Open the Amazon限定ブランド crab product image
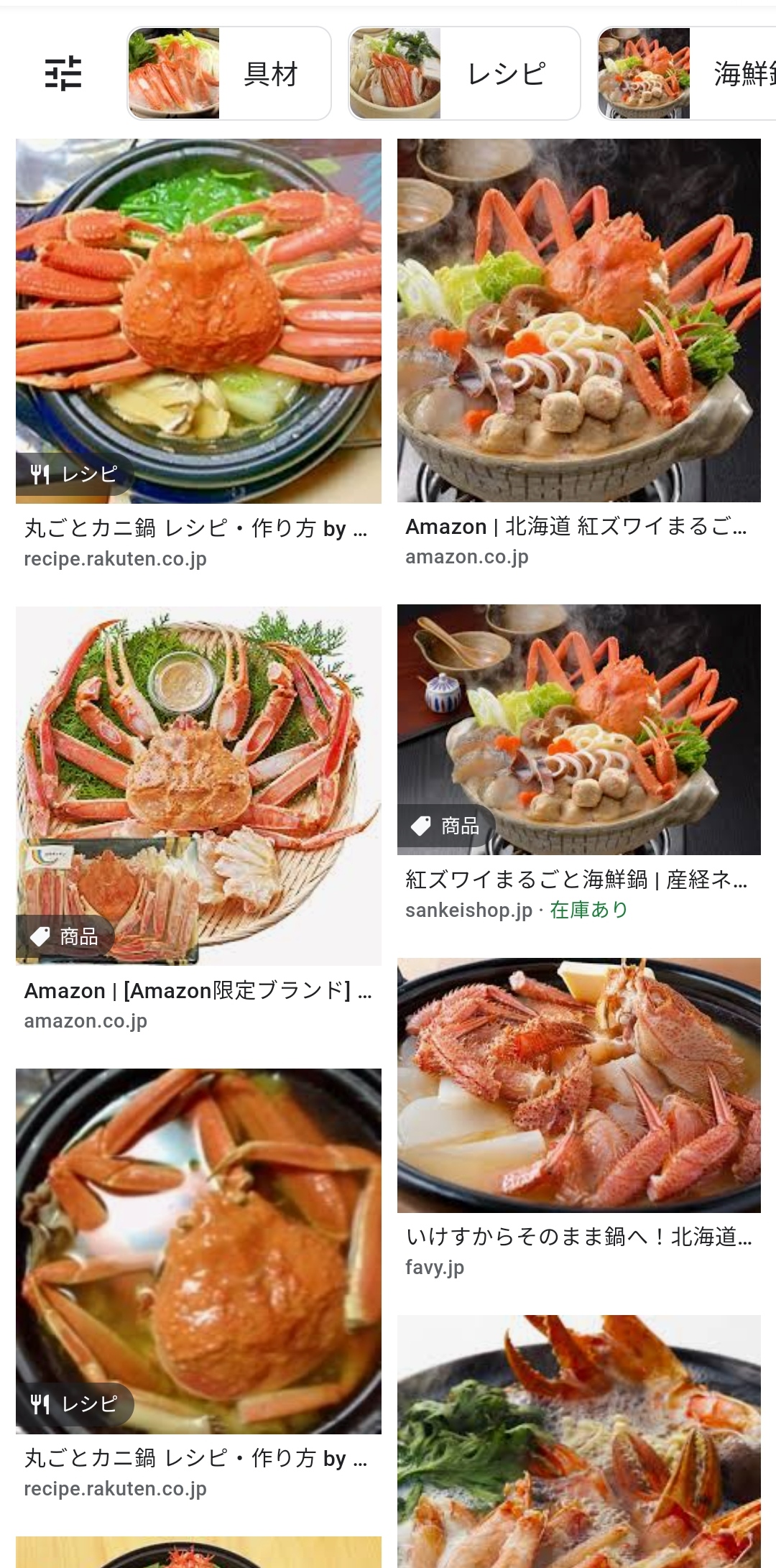The image size is (776, 1568). (198, 785)
